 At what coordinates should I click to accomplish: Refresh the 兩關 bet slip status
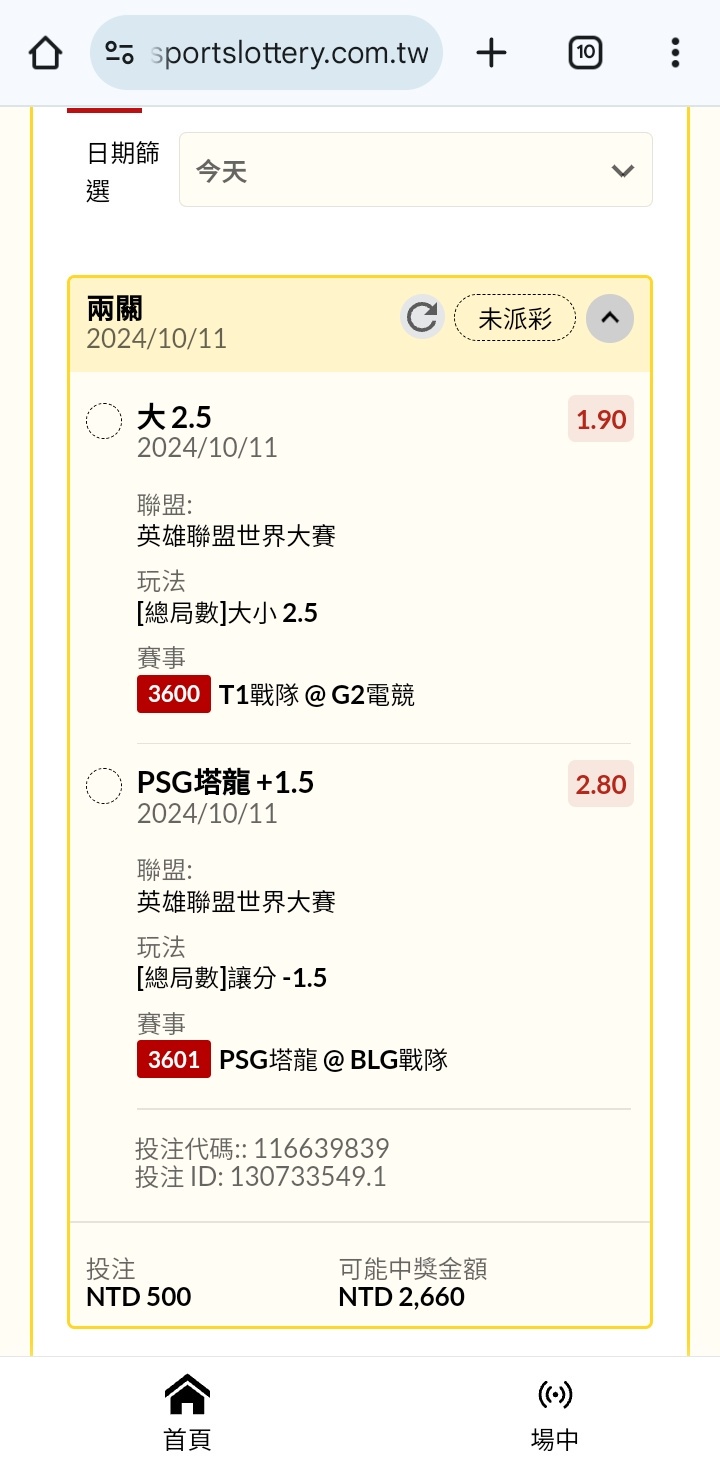click(422, 319)
